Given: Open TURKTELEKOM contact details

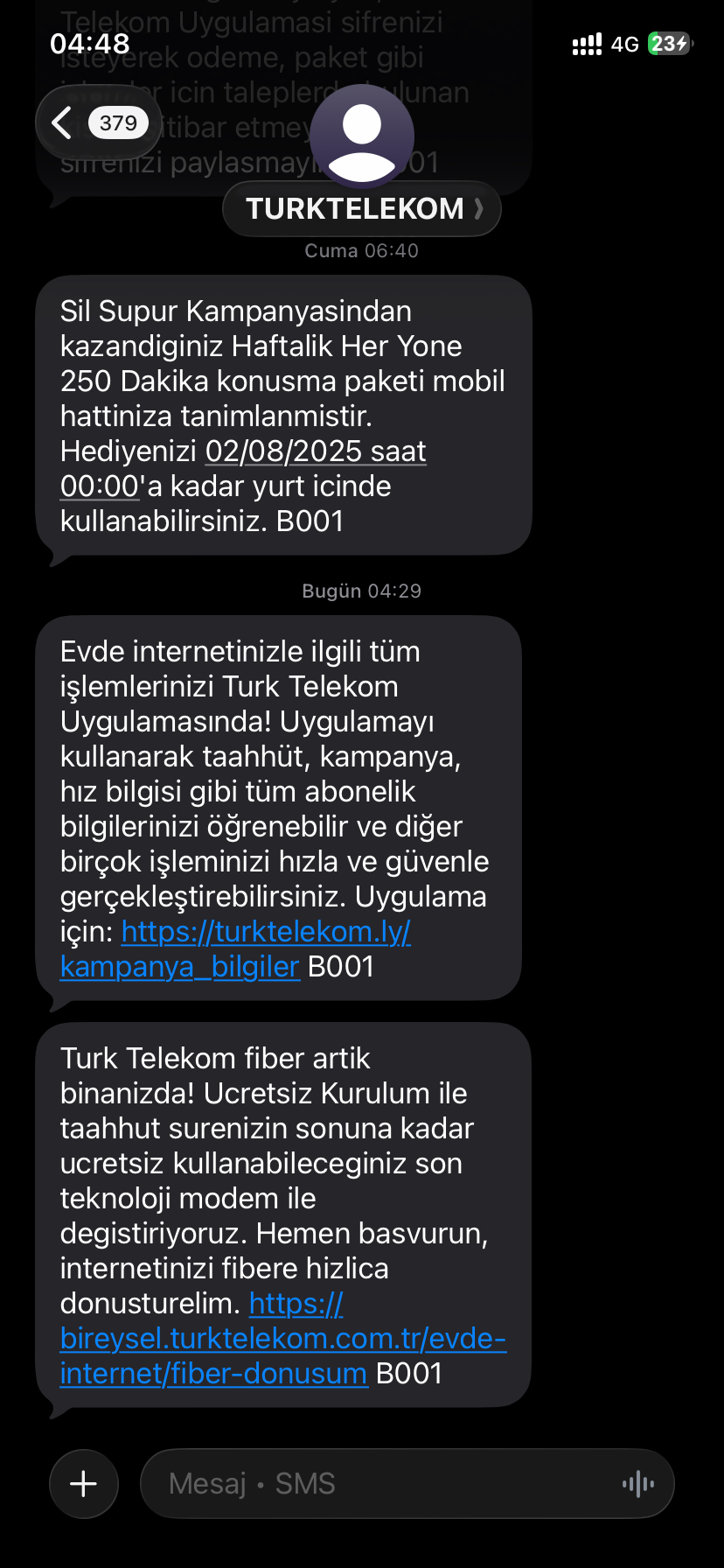Looking at the screenshot, I should coord(362,208).
